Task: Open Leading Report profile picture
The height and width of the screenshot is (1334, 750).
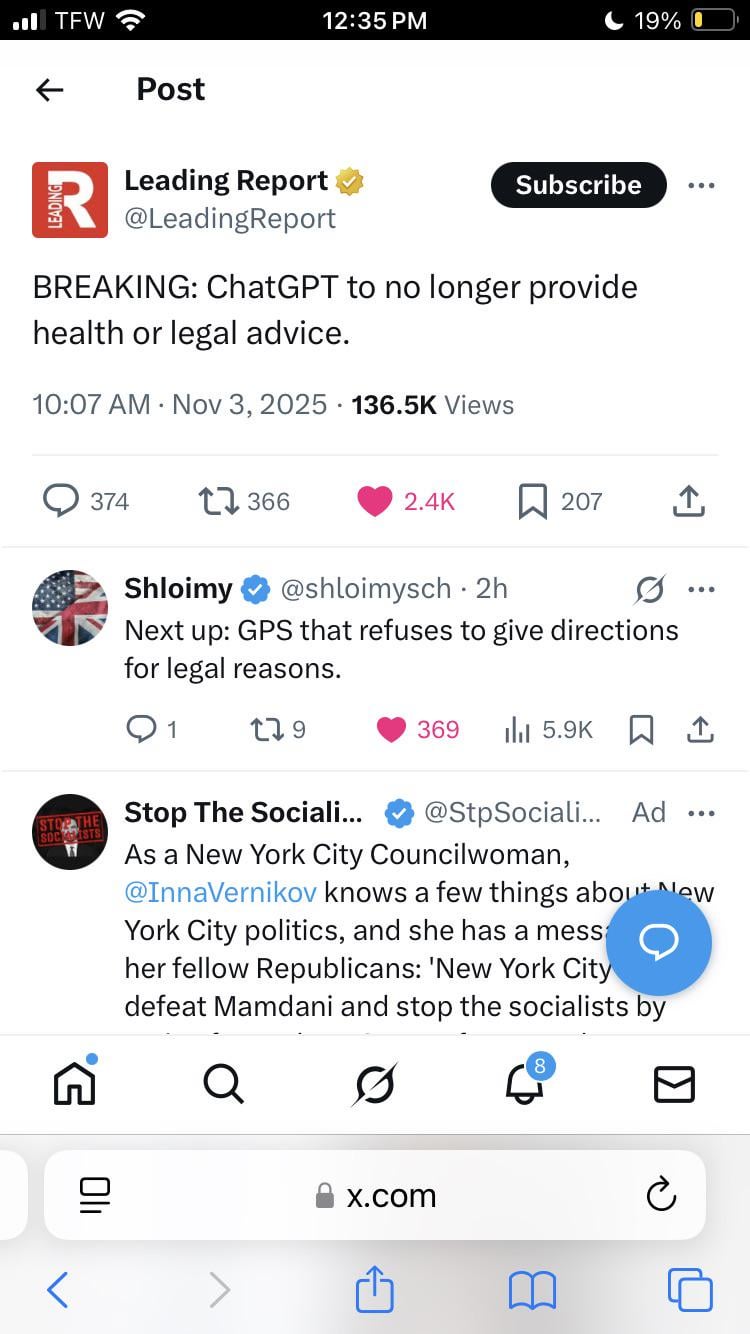Action: click(70, 199)
